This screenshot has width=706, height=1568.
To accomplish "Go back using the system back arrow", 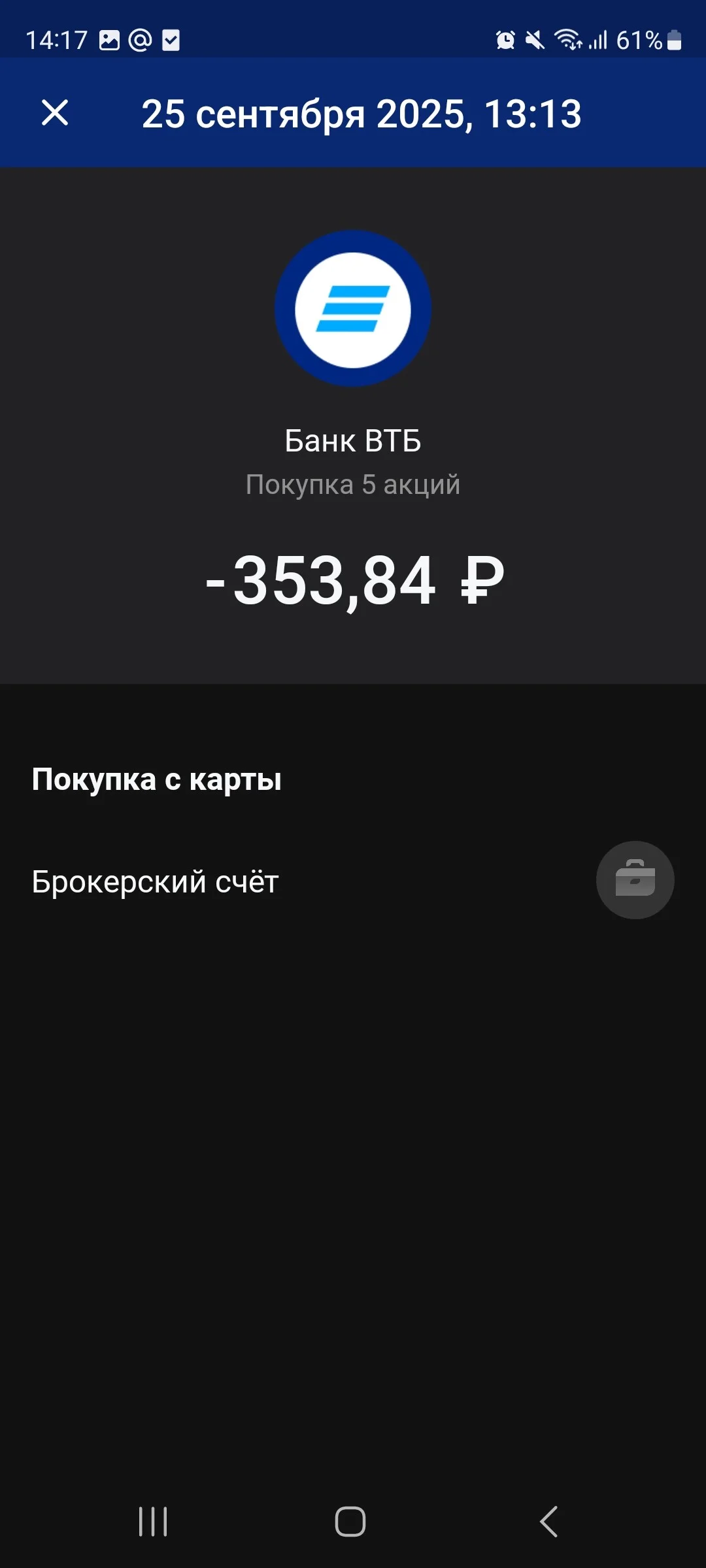I will [x=549, y=1522].
